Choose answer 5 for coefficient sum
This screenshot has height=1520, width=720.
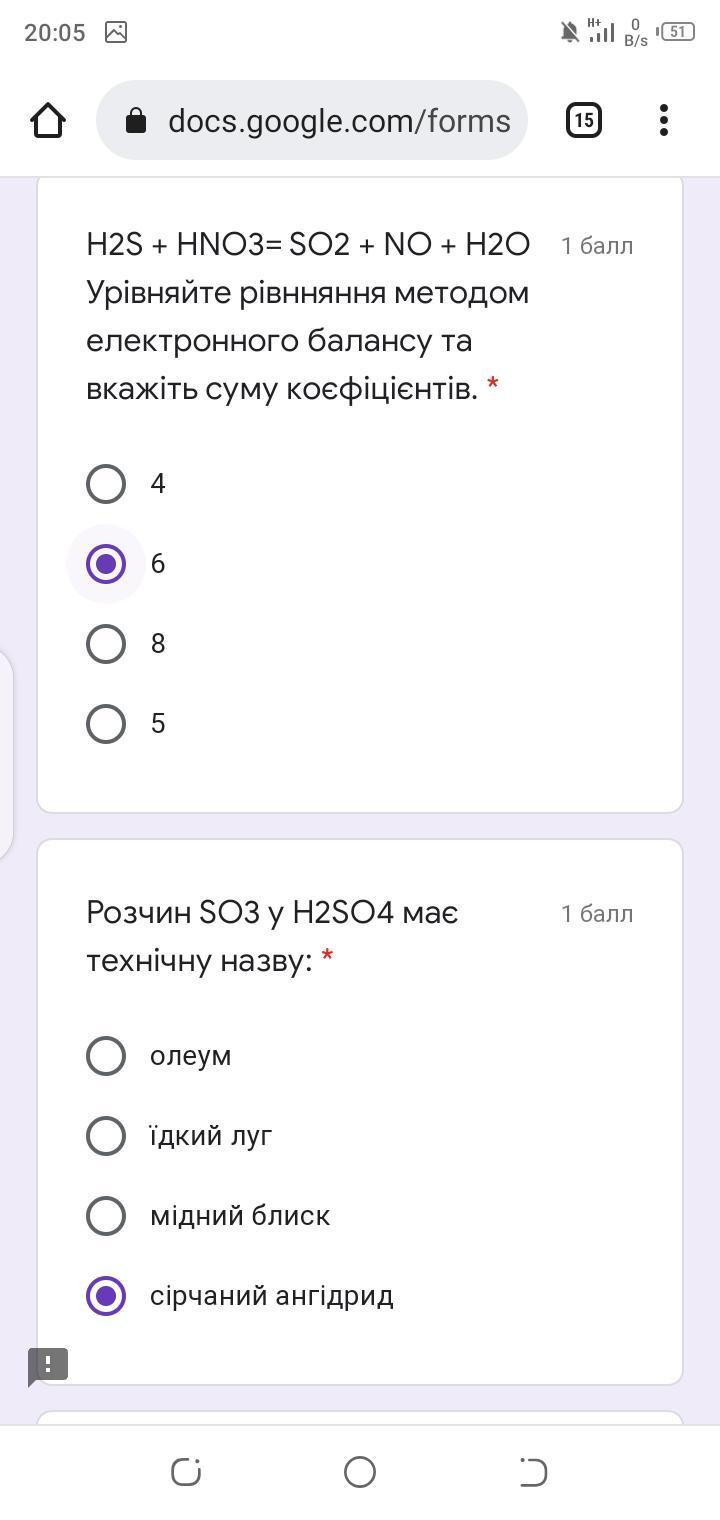[x=106, y=724]
